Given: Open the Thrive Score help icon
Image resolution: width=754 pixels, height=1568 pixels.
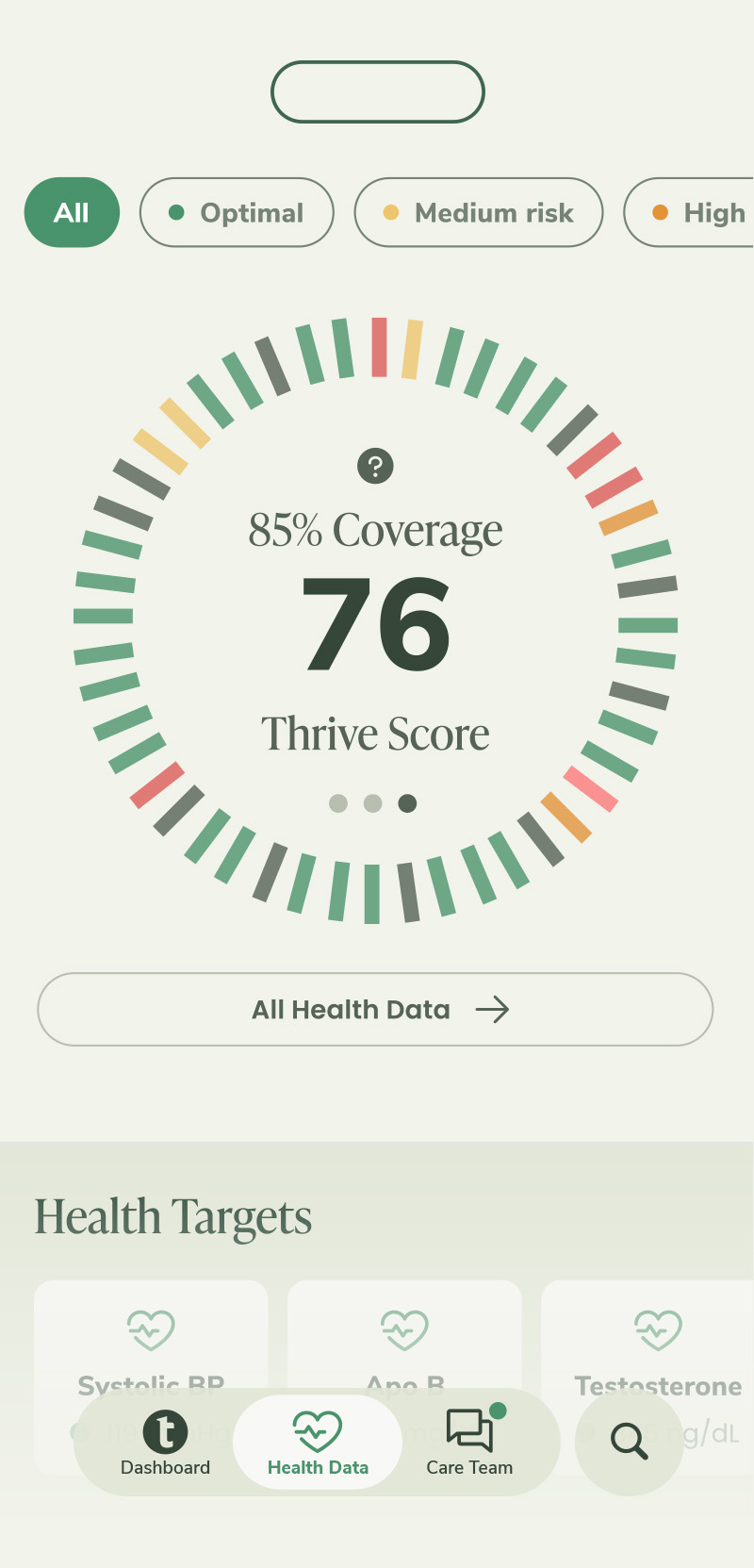Looking at the screenshot, I should [x=375, y=466].
